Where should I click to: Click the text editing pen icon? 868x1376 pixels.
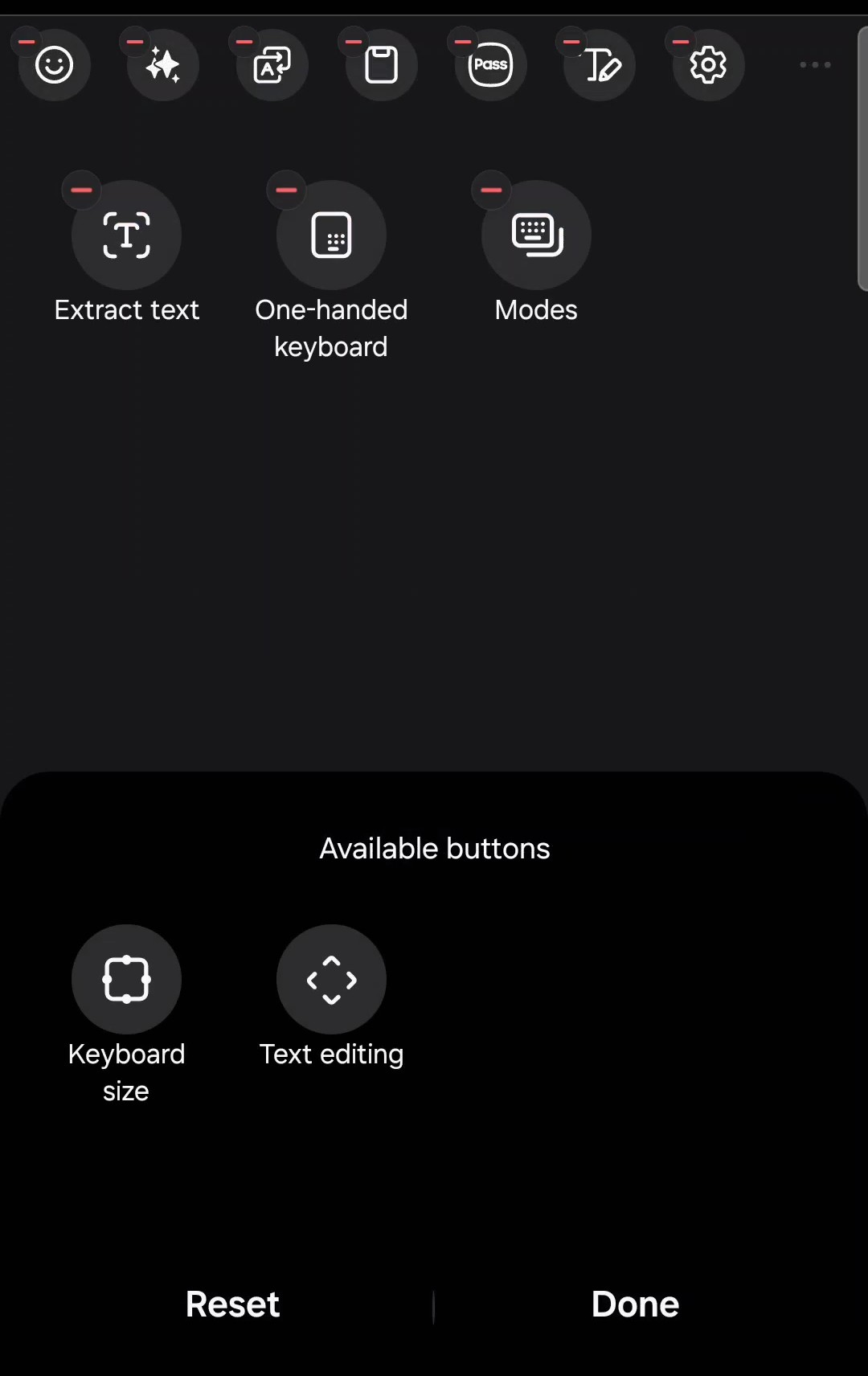pyautogui.click(x=600, y=64)
